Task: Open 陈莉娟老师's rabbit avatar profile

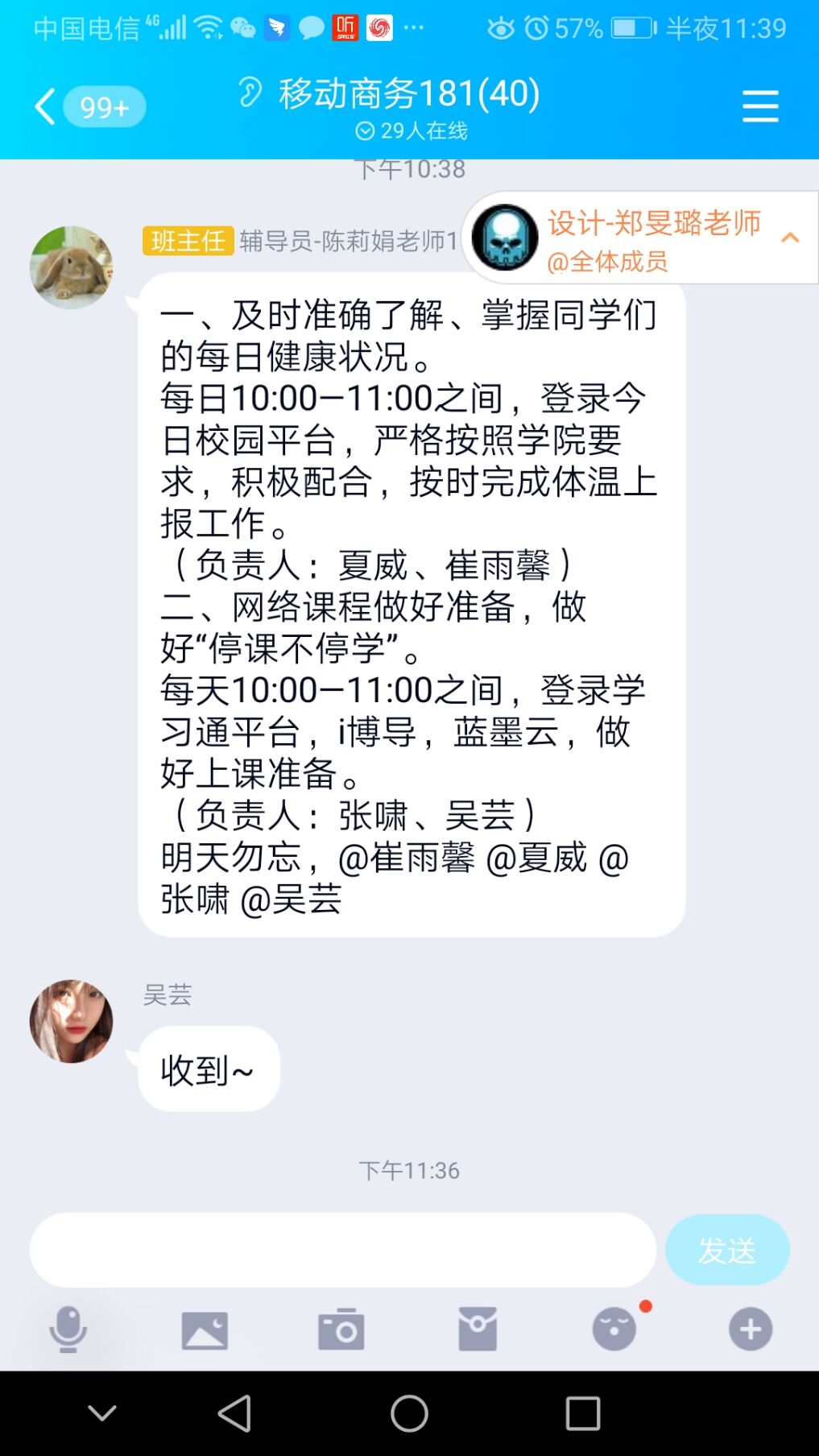Action: (71, 267)
